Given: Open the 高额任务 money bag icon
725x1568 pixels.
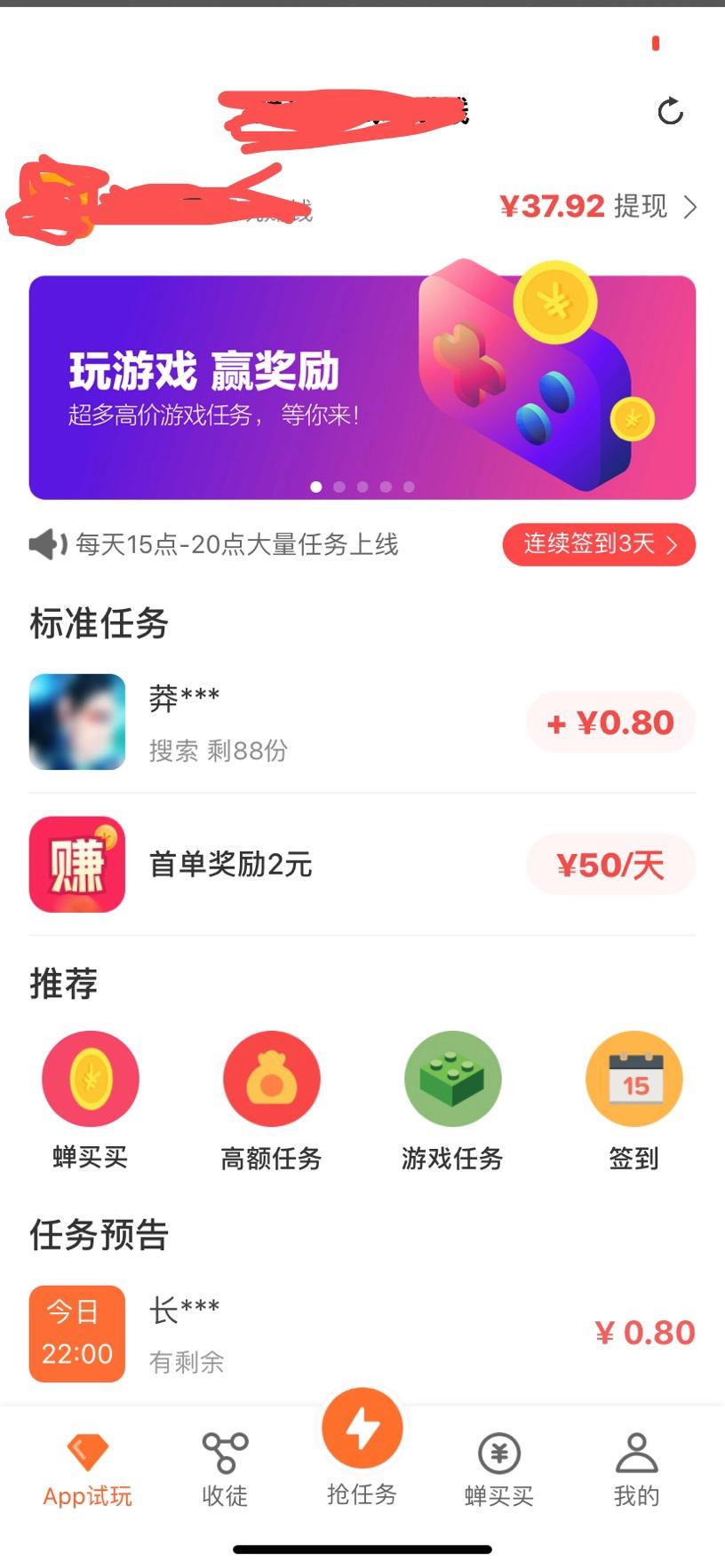Looking at the screenshot, I should click(x=271, y=1078).
